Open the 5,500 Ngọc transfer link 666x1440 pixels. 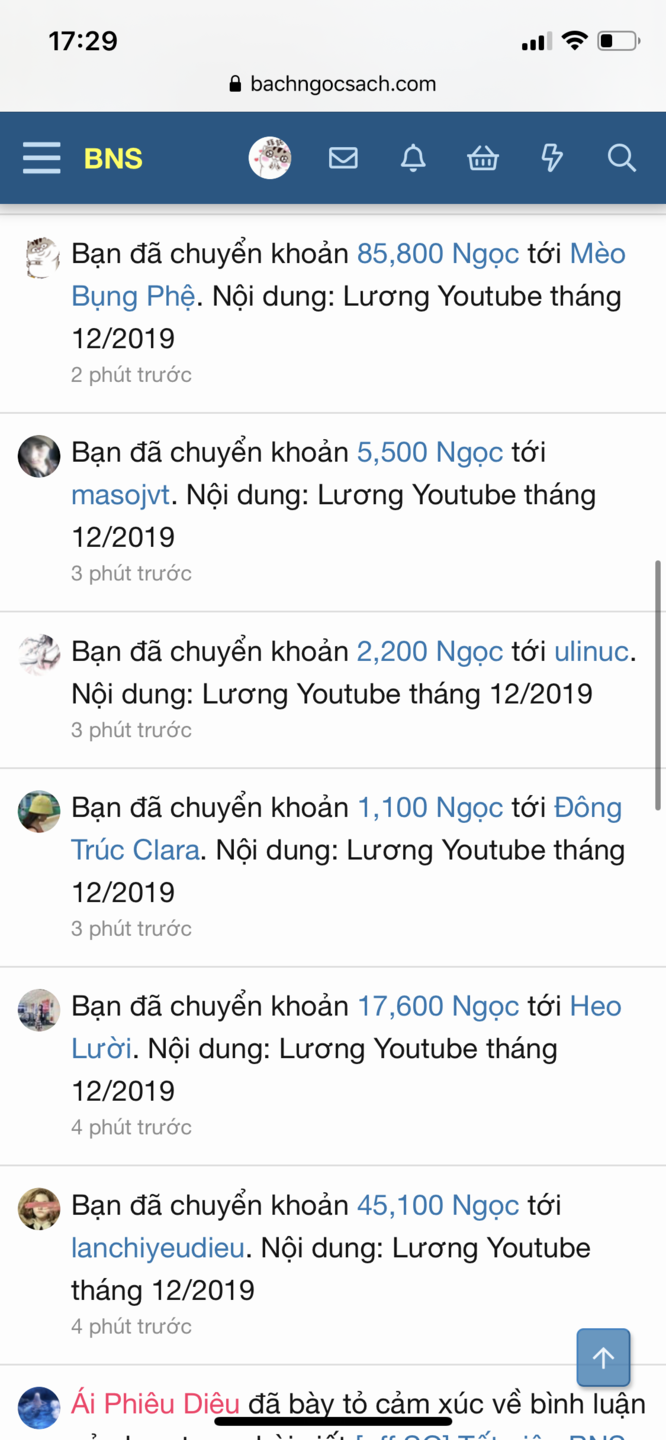point(429,453)
